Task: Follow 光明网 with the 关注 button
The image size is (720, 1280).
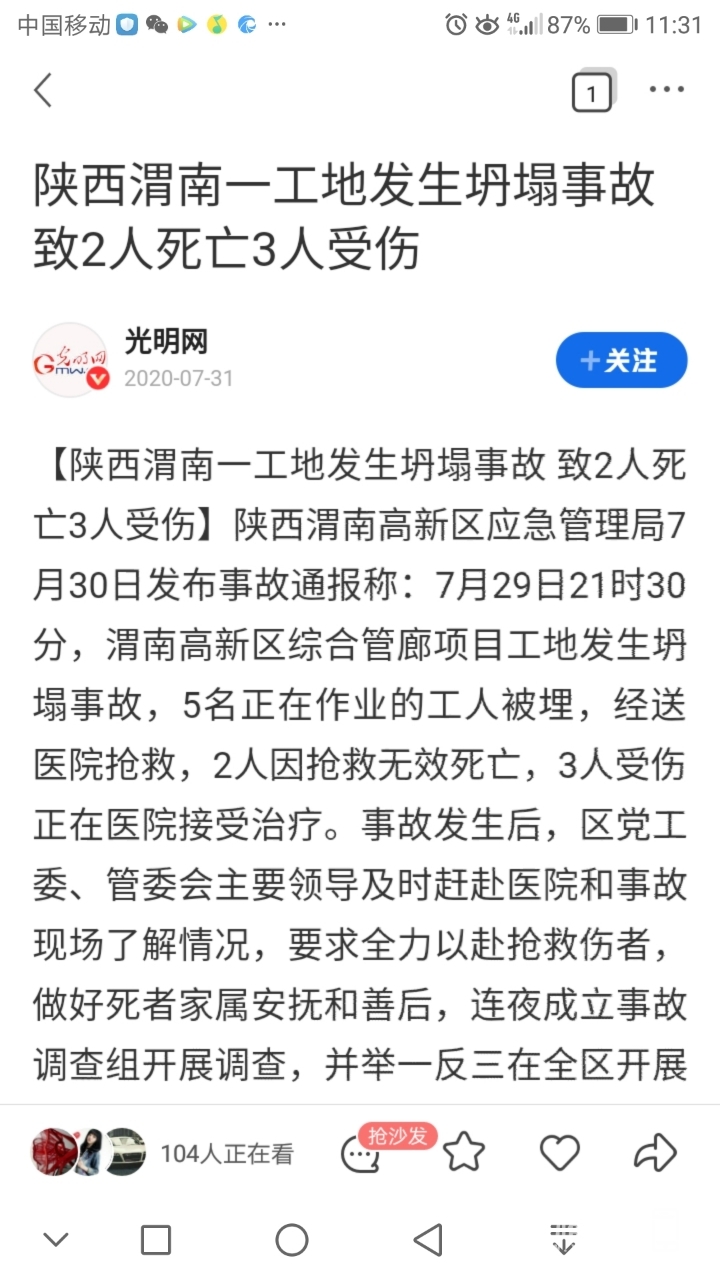Action: pyautogui.click(x=621, y=360)
